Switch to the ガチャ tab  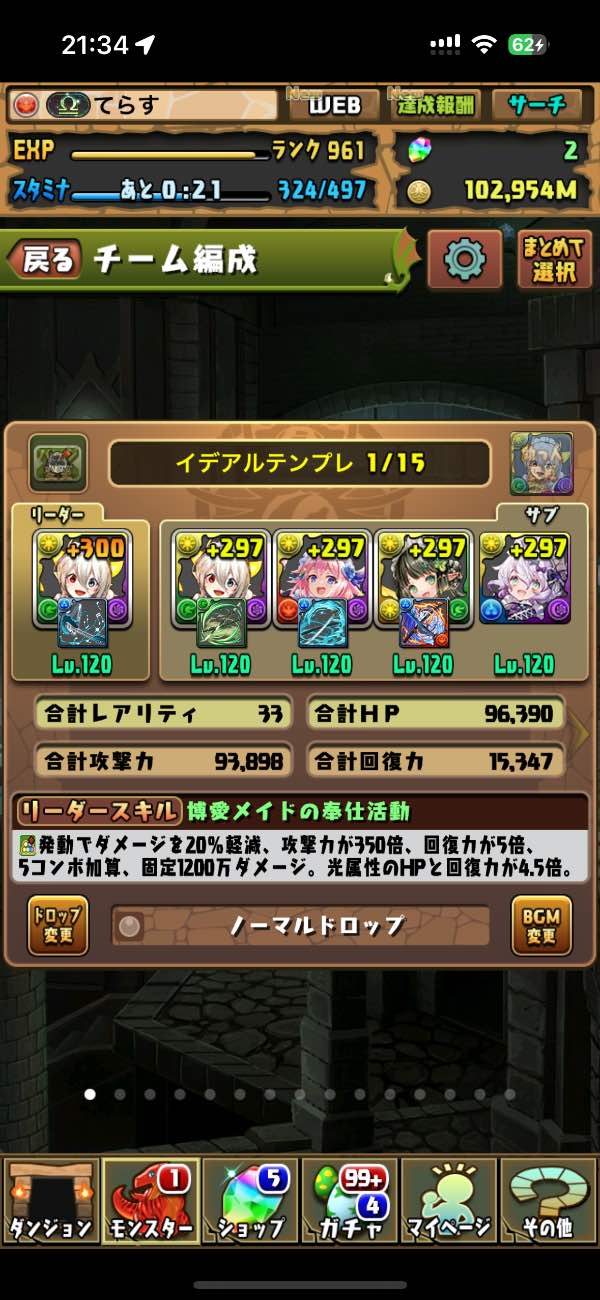click(350, 1200)
